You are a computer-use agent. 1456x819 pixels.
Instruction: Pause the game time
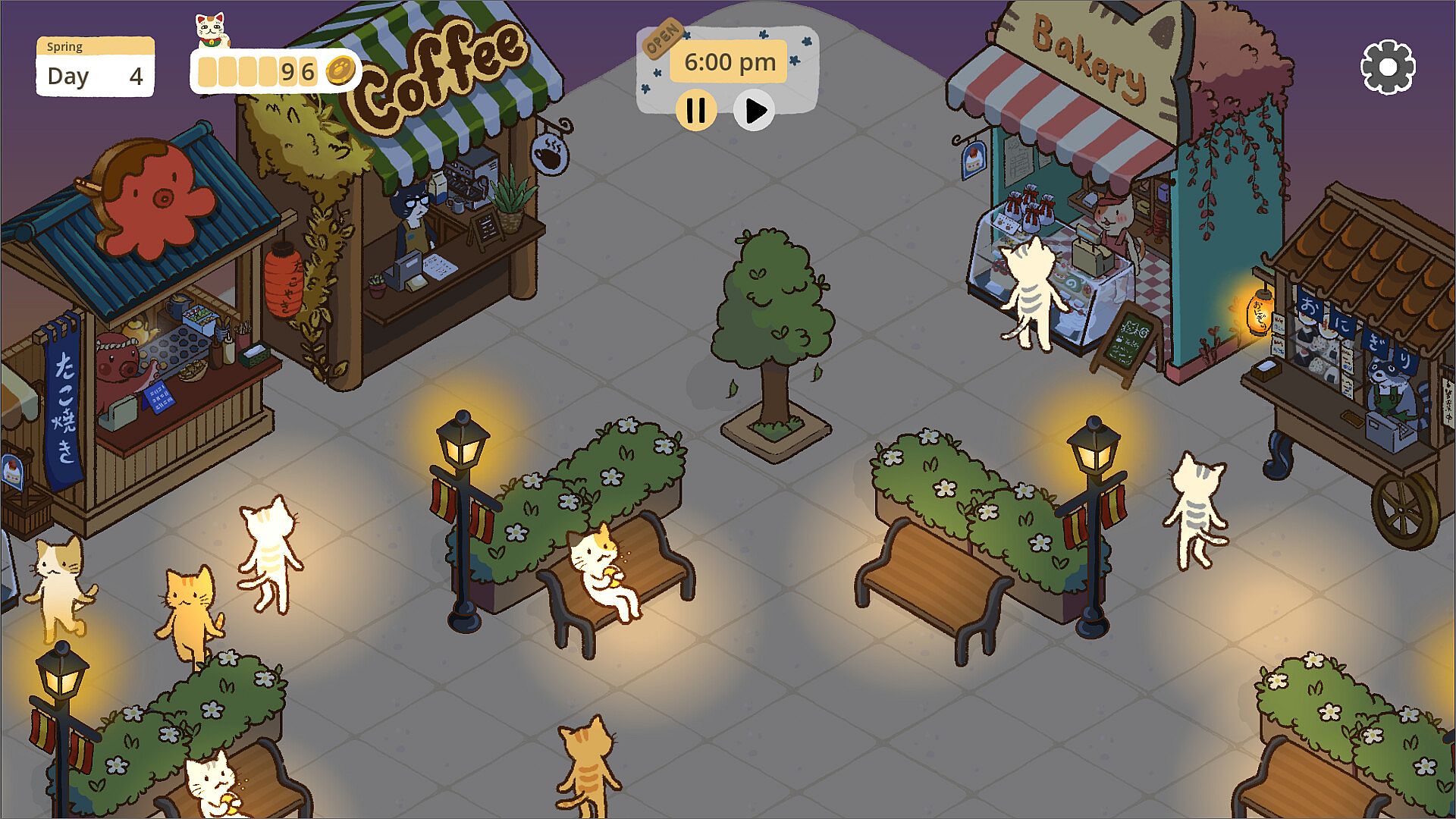tap(695, 111)
